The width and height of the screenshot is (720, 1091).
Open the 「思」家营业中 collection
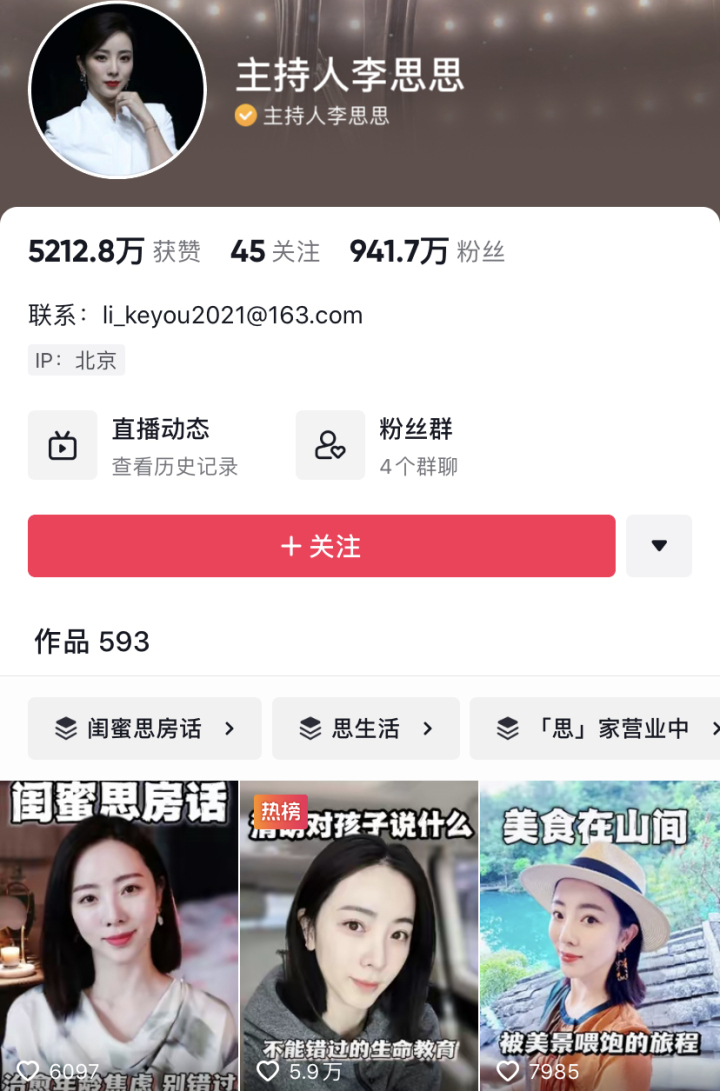click(x=595, y=729)
